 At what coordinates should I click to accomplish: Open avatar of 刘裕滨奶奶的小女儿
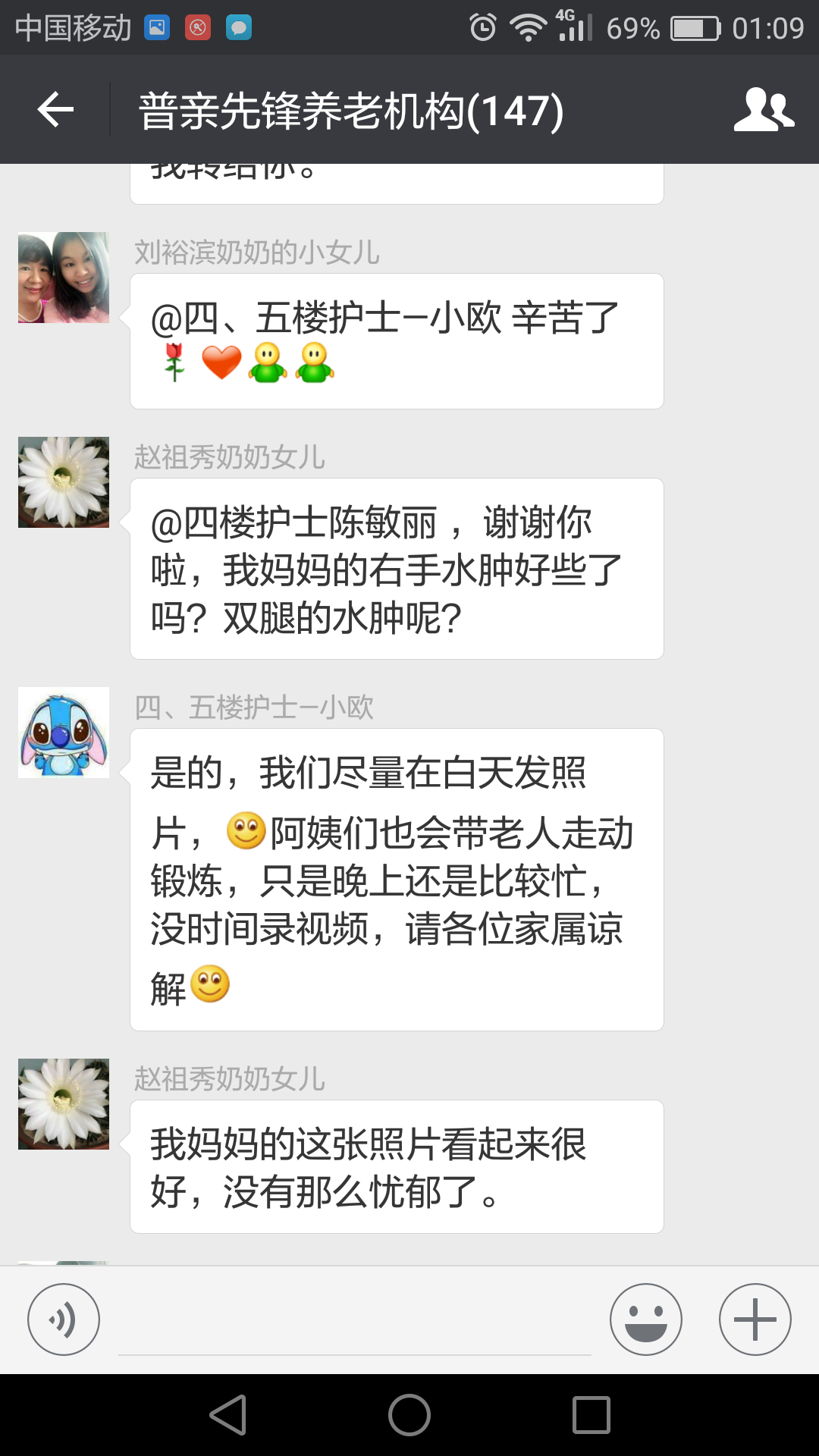[x=64, y=278]
